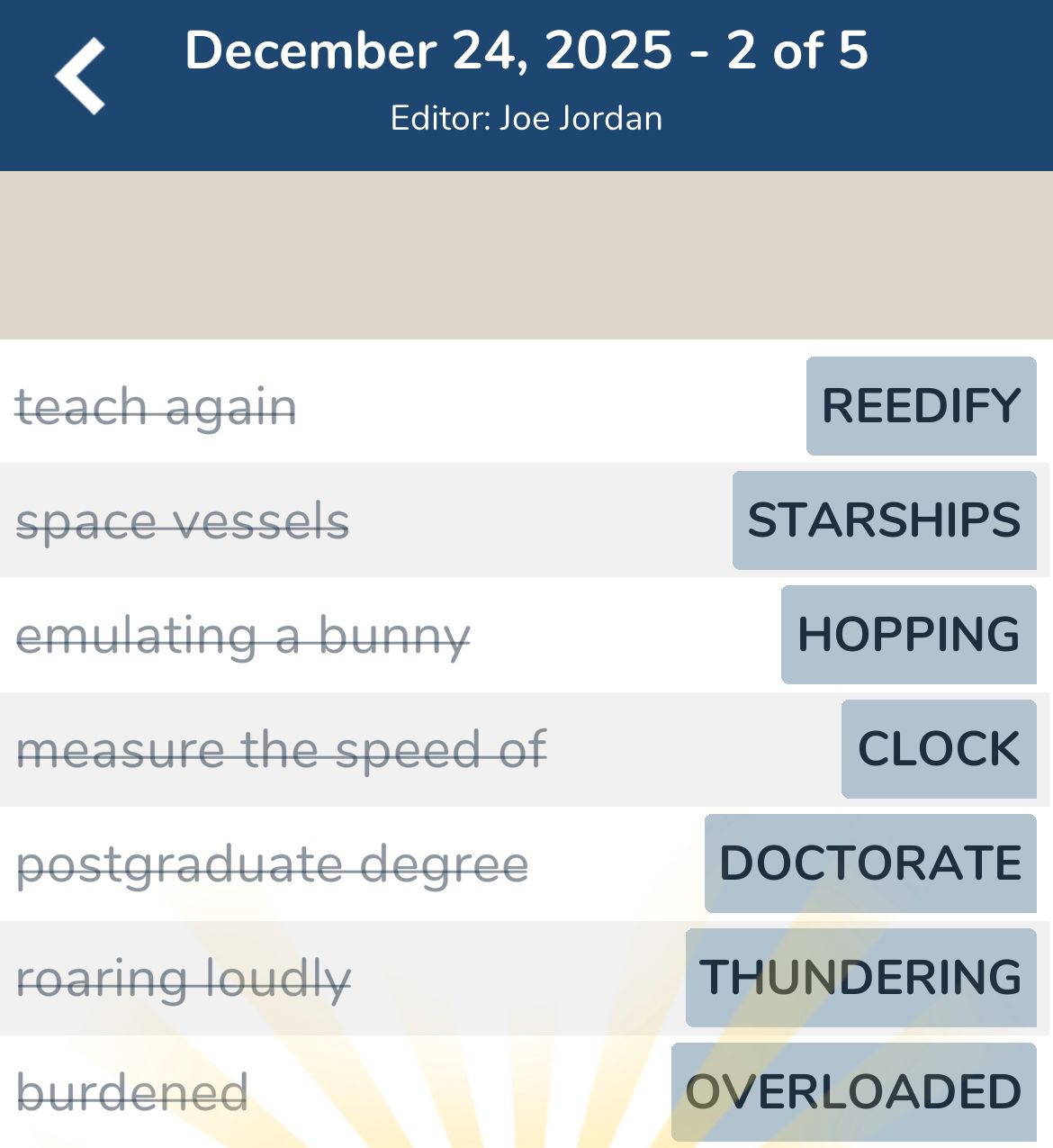
Task: Tap the OVERLOADED answer tile
Action: [x=852, y=1090]
